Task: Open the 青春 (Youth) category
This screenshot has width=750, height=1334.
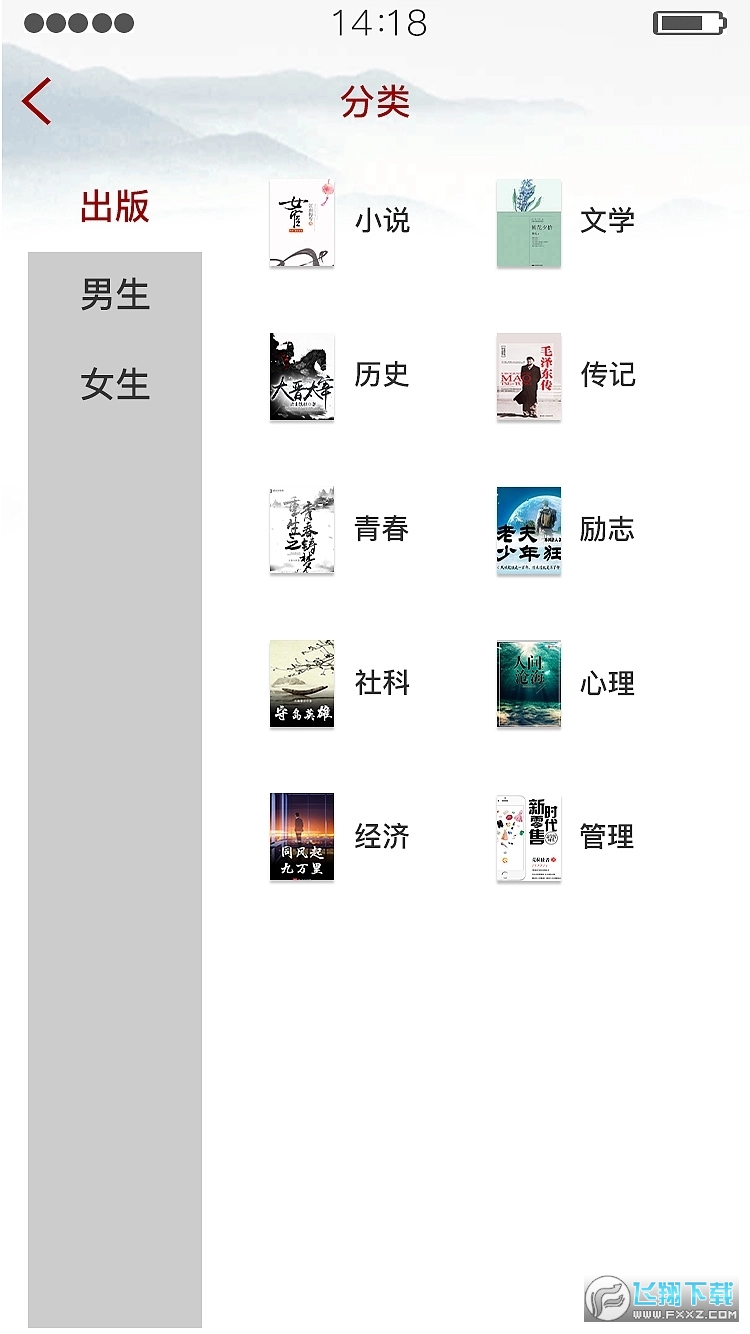Action: tap(381, 530)
